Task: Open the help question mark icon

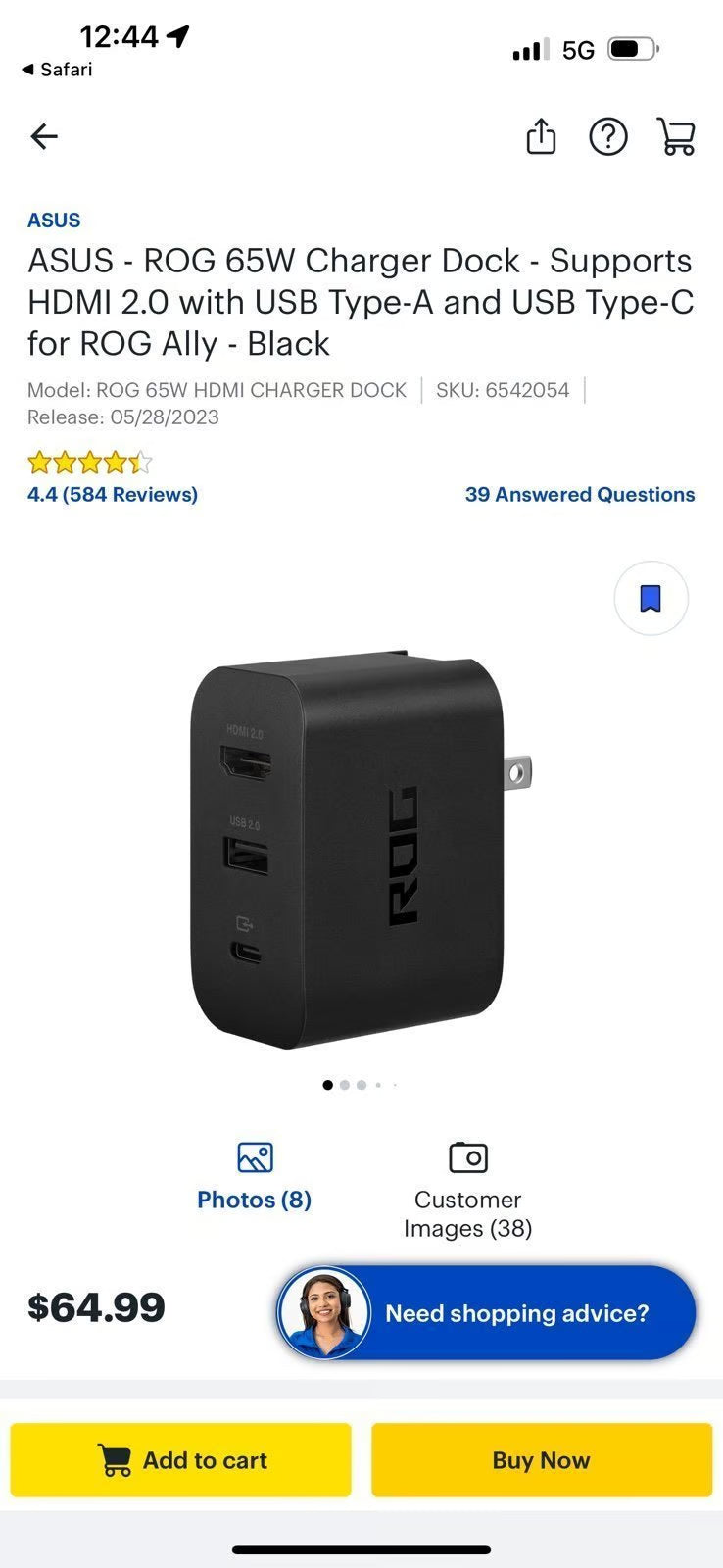Action: [x=607, y=136]
